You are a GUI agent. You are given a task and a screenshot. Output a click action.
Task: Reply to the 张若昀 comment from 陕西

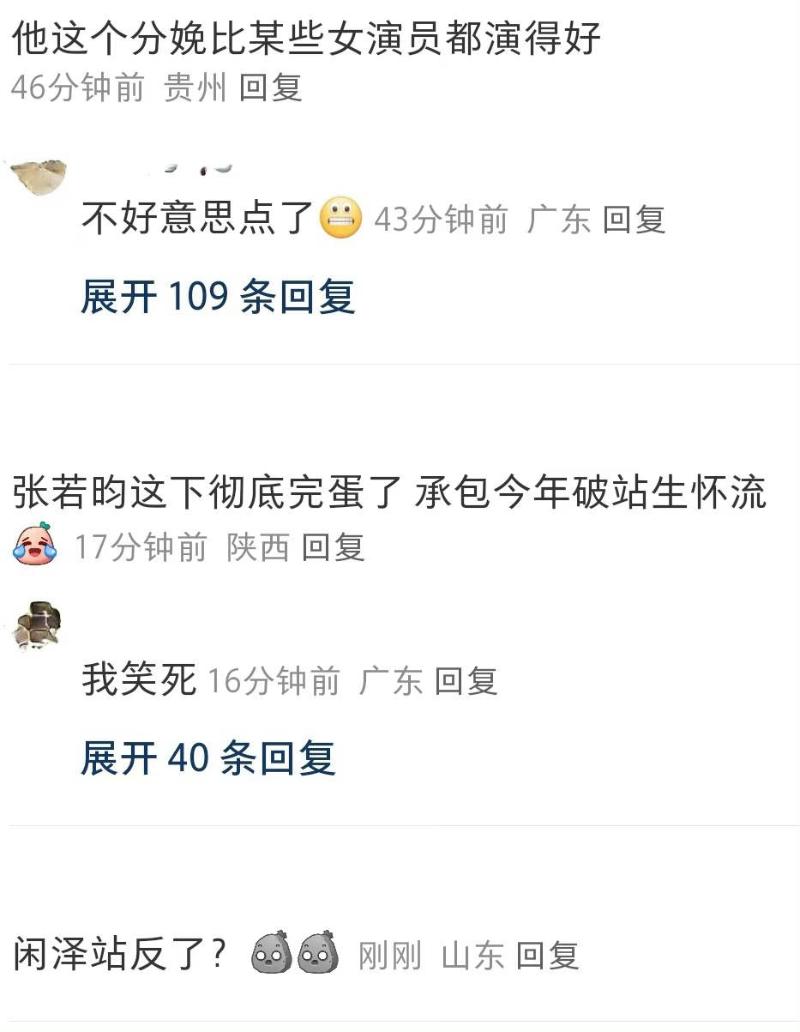pyautogui.click(x=334, y=547)
